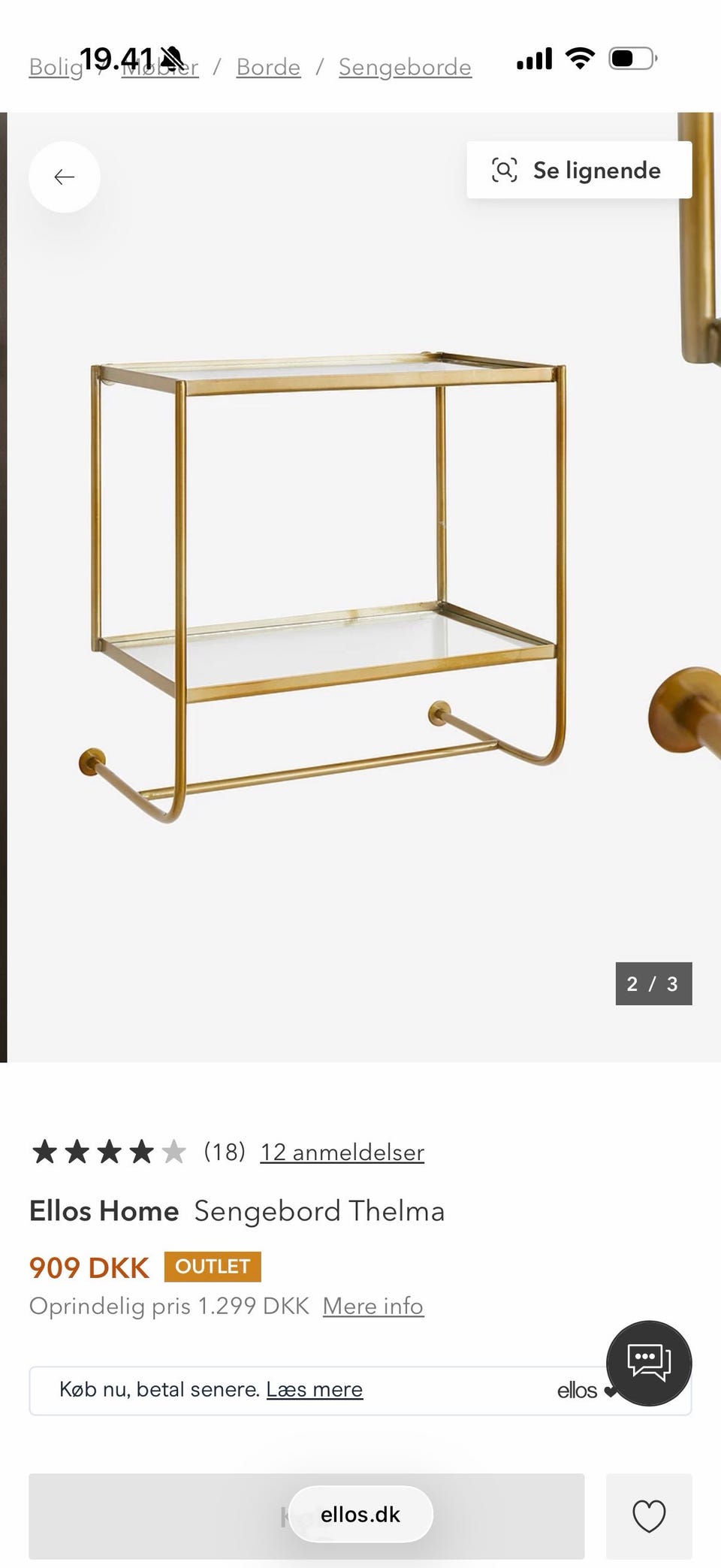The width and height of the screenshot is (721, 1568).
Task: Select the fifth rating star
Action: tap(176, 1151)
